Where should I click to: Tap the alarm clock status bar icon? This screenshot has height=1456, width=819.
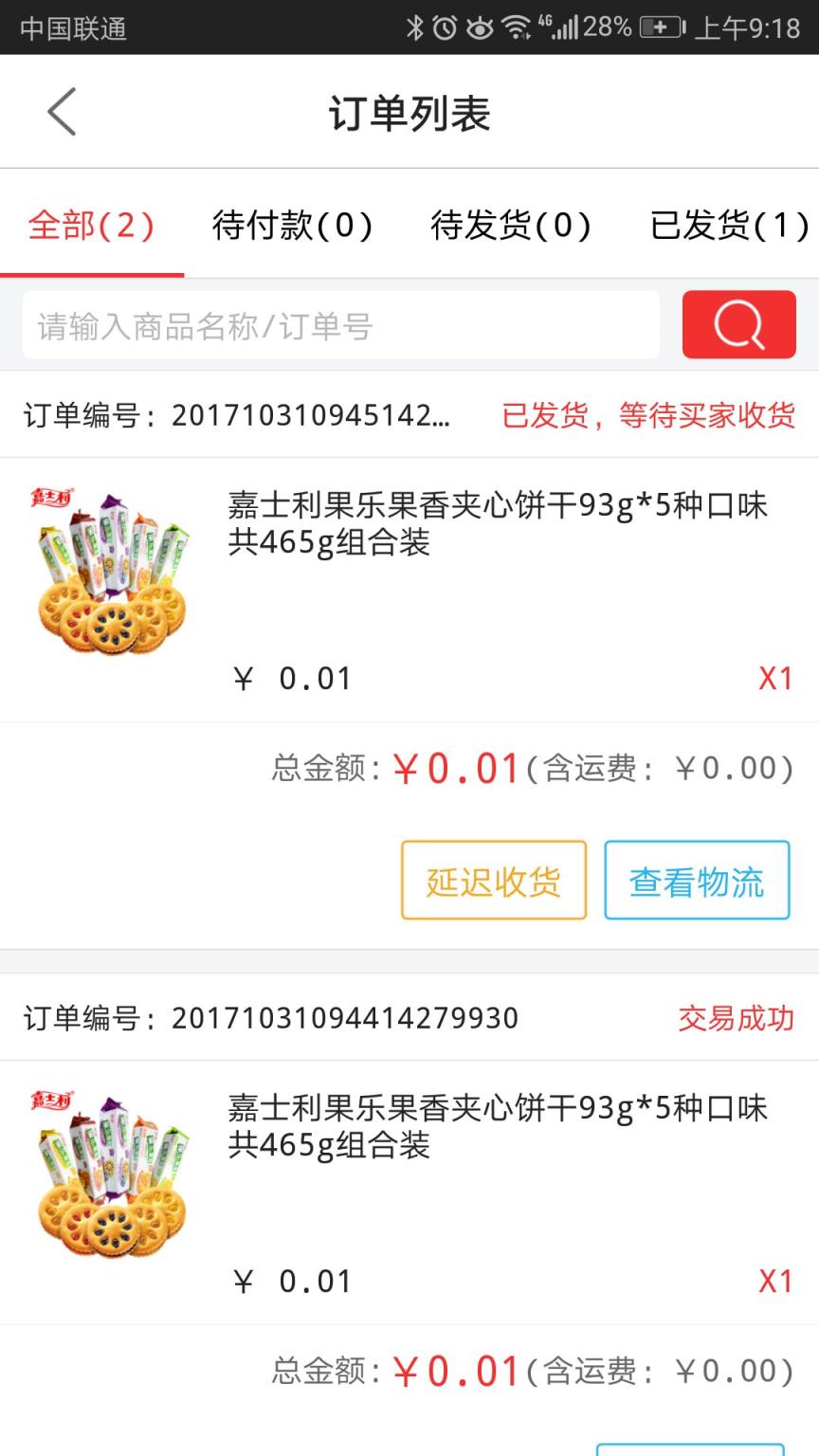446,28
